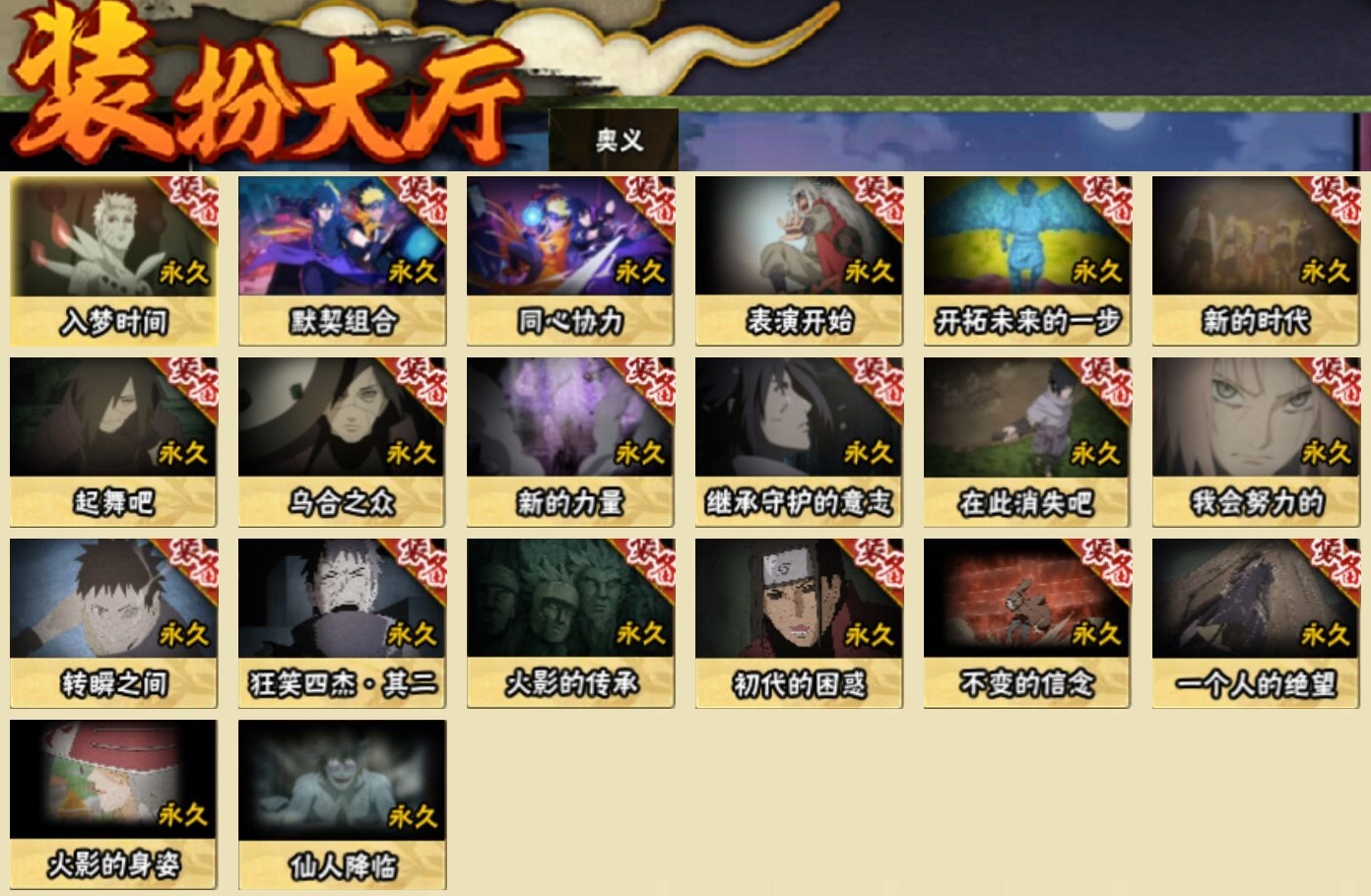1371x896 pixels.
Task: Tap the 新的时代 card
Action: tap(1256, 261)
